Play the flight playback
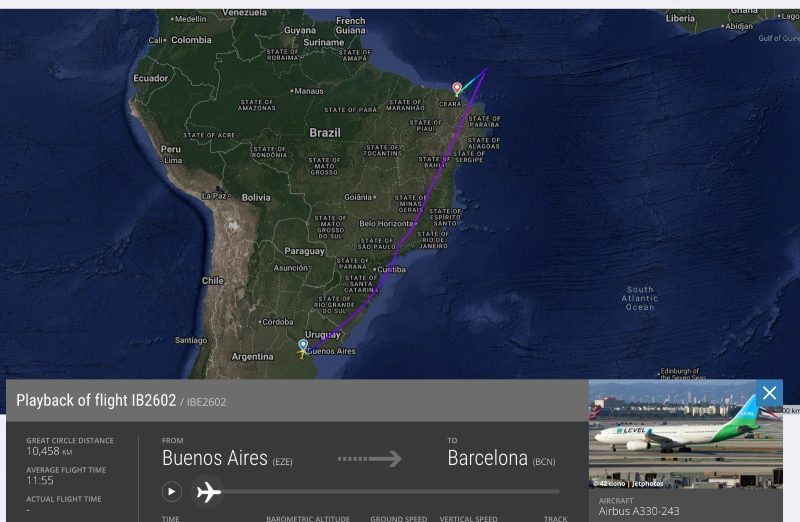This screenshot has width=800, height=522. 172,491
